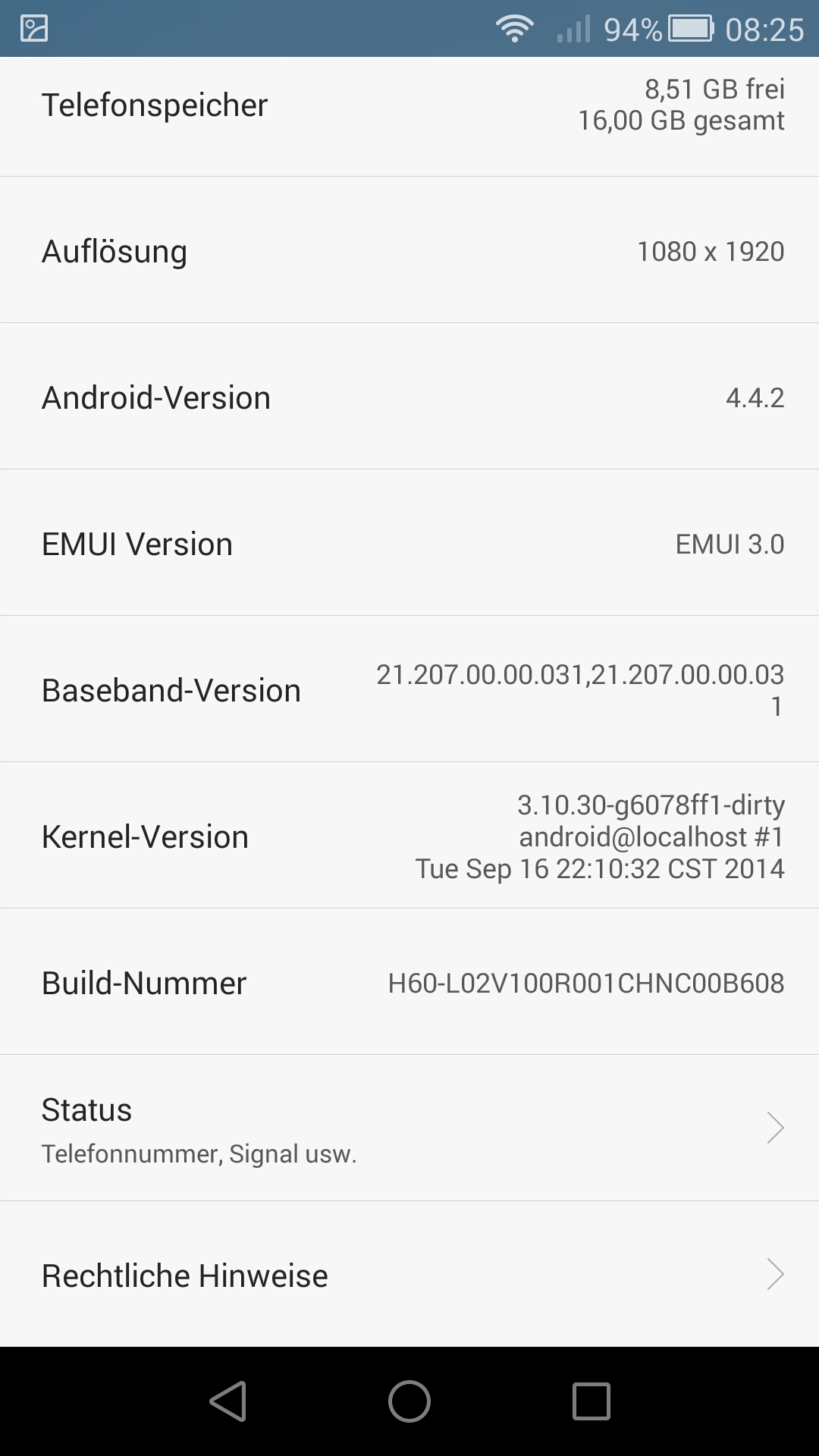Go back with the navigation bar

tap(228, 1401)
